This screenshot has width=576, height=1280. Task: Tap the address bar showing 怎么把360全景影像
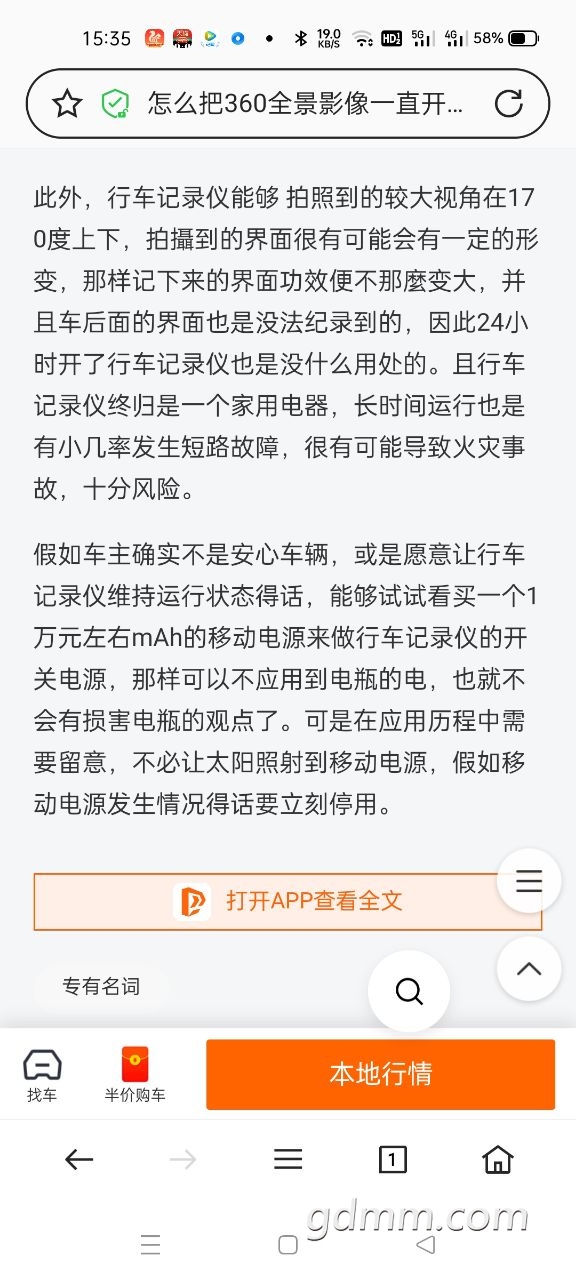[305, 103]
